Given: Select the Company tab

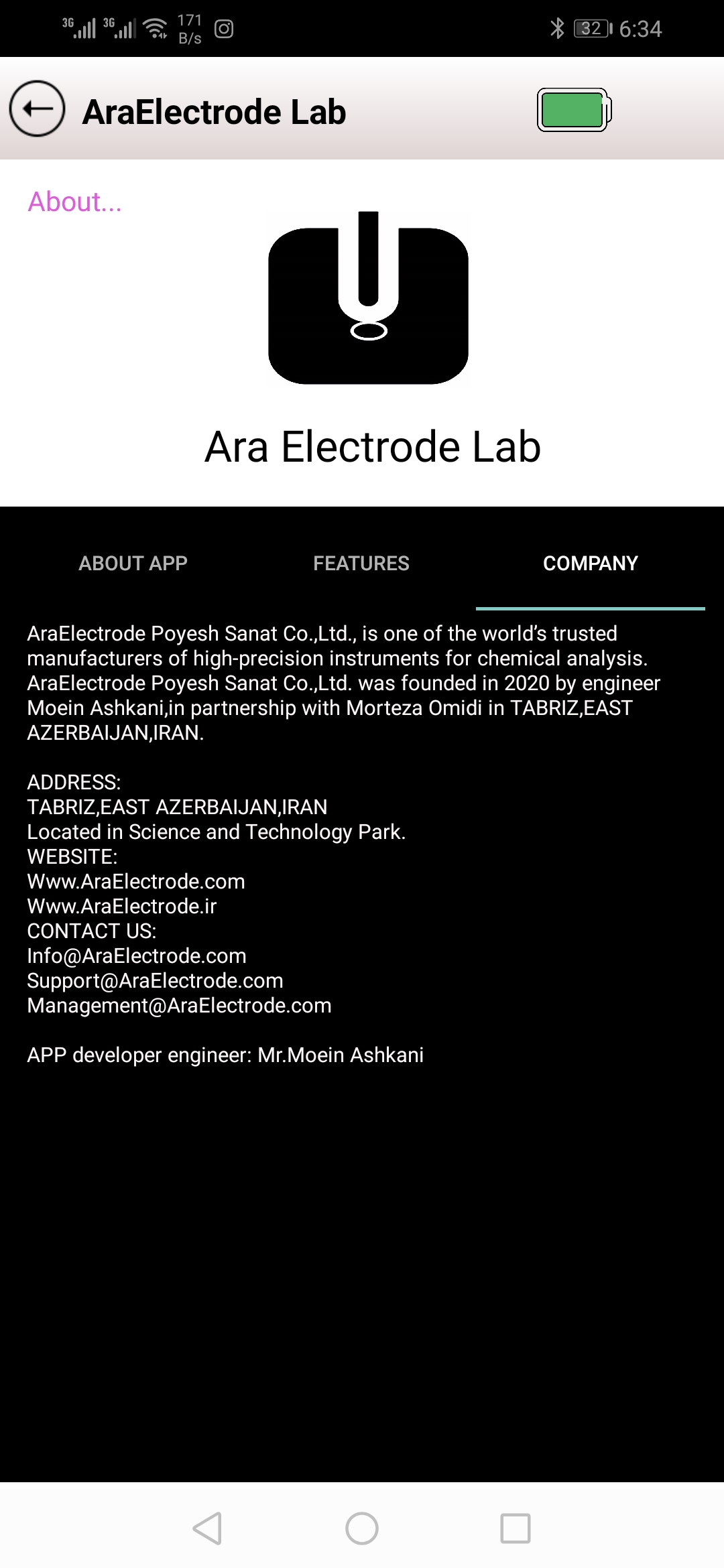Looking at the screenshot, I should pos(590,564).
